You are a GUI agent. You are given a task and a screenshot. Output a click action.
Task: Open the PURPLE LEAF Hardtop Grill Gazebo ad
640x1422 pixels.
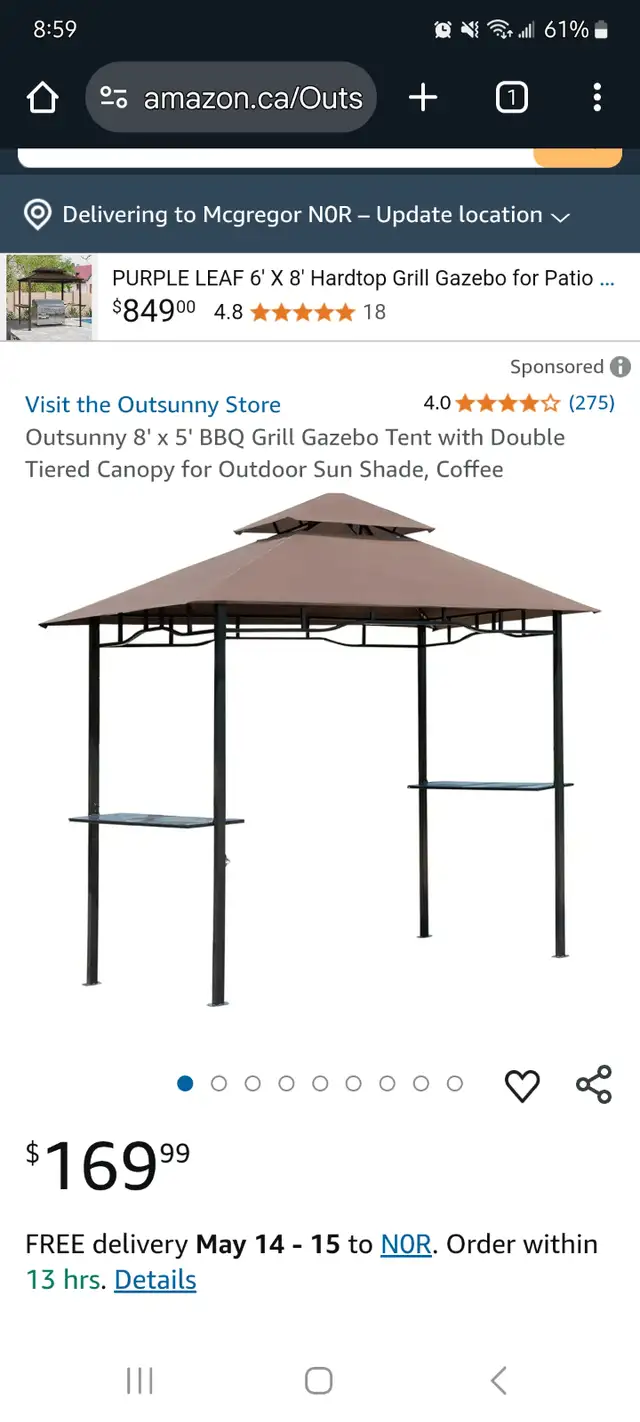pyautogui.click(x=320, y=296)
